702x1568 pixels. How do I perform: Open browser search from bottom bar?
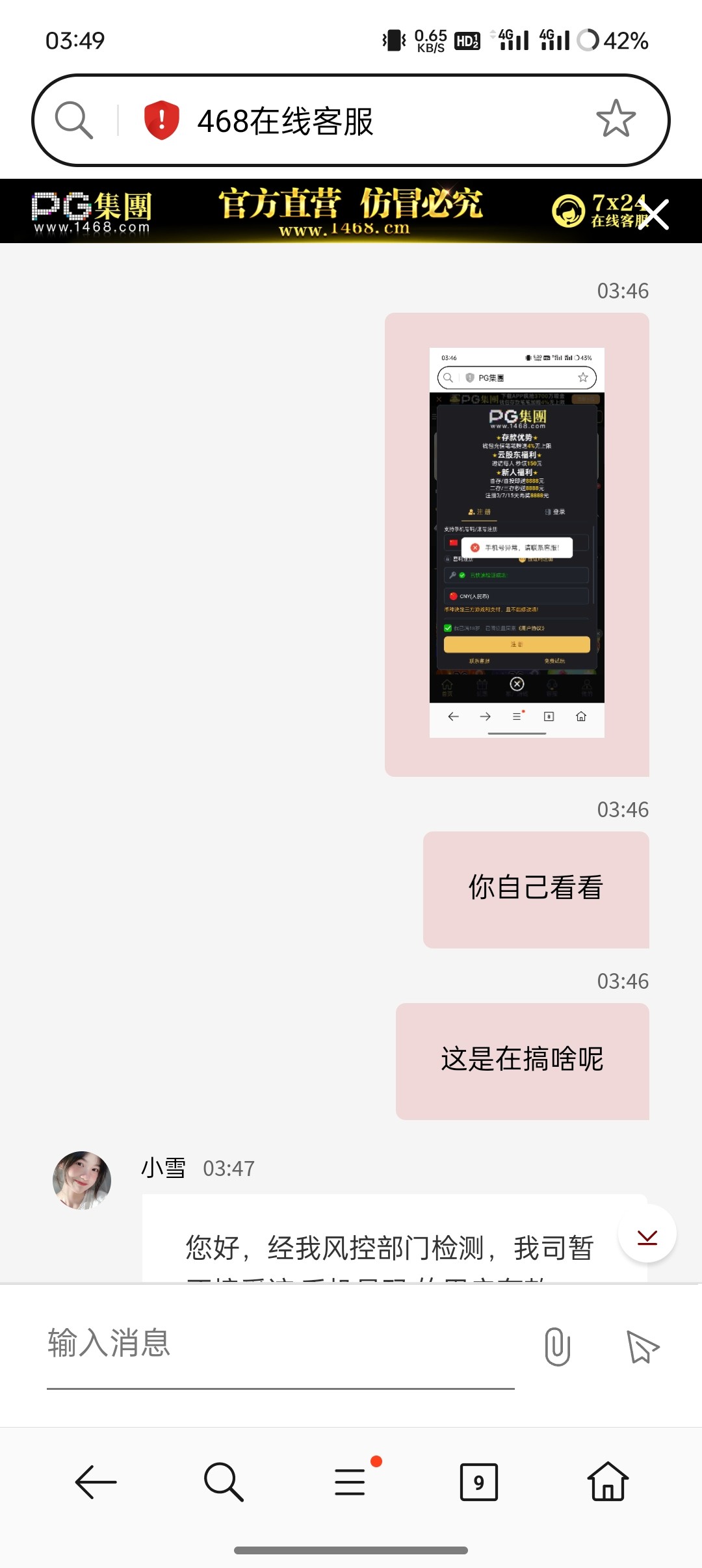coord(224,1482)
